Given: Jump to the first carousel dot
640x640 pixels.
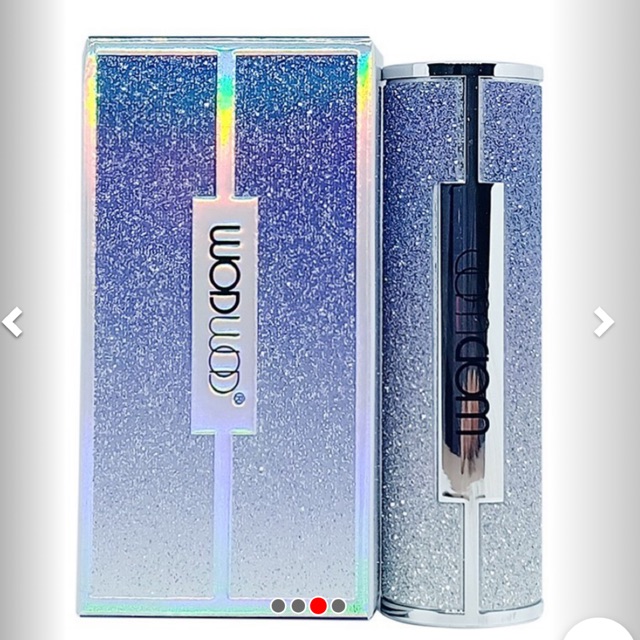Looking at the screenshot, I should coord(278,605).
